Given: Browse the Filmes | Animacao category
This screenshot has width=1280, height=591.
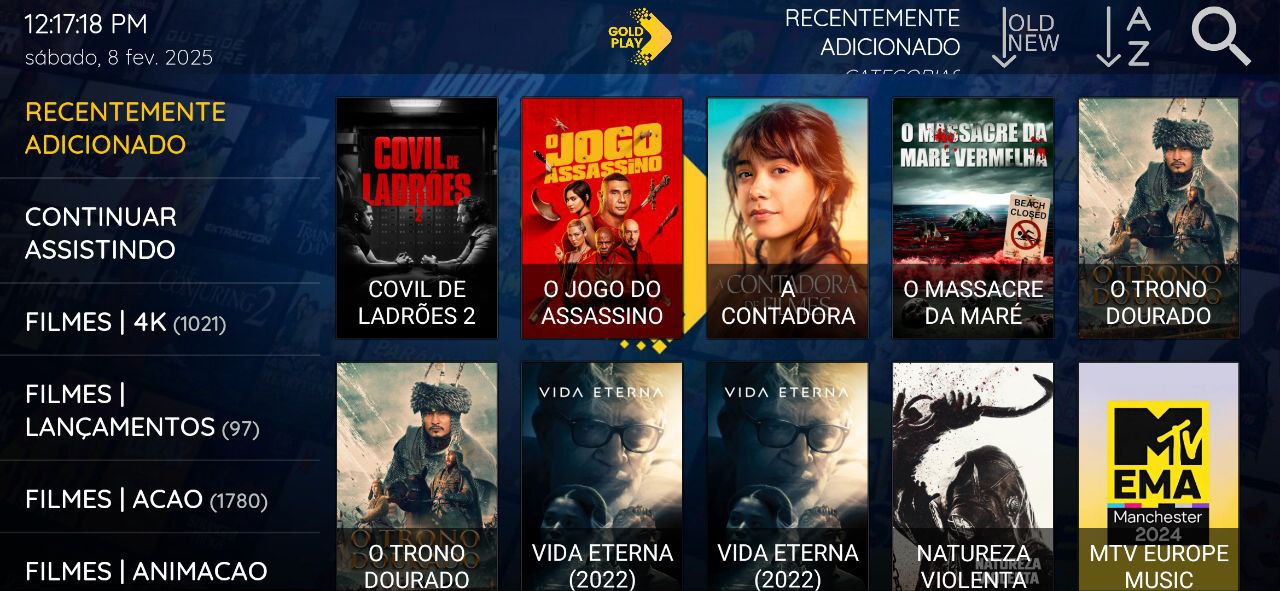Looking at the screenshot, I should pos(145,570).
